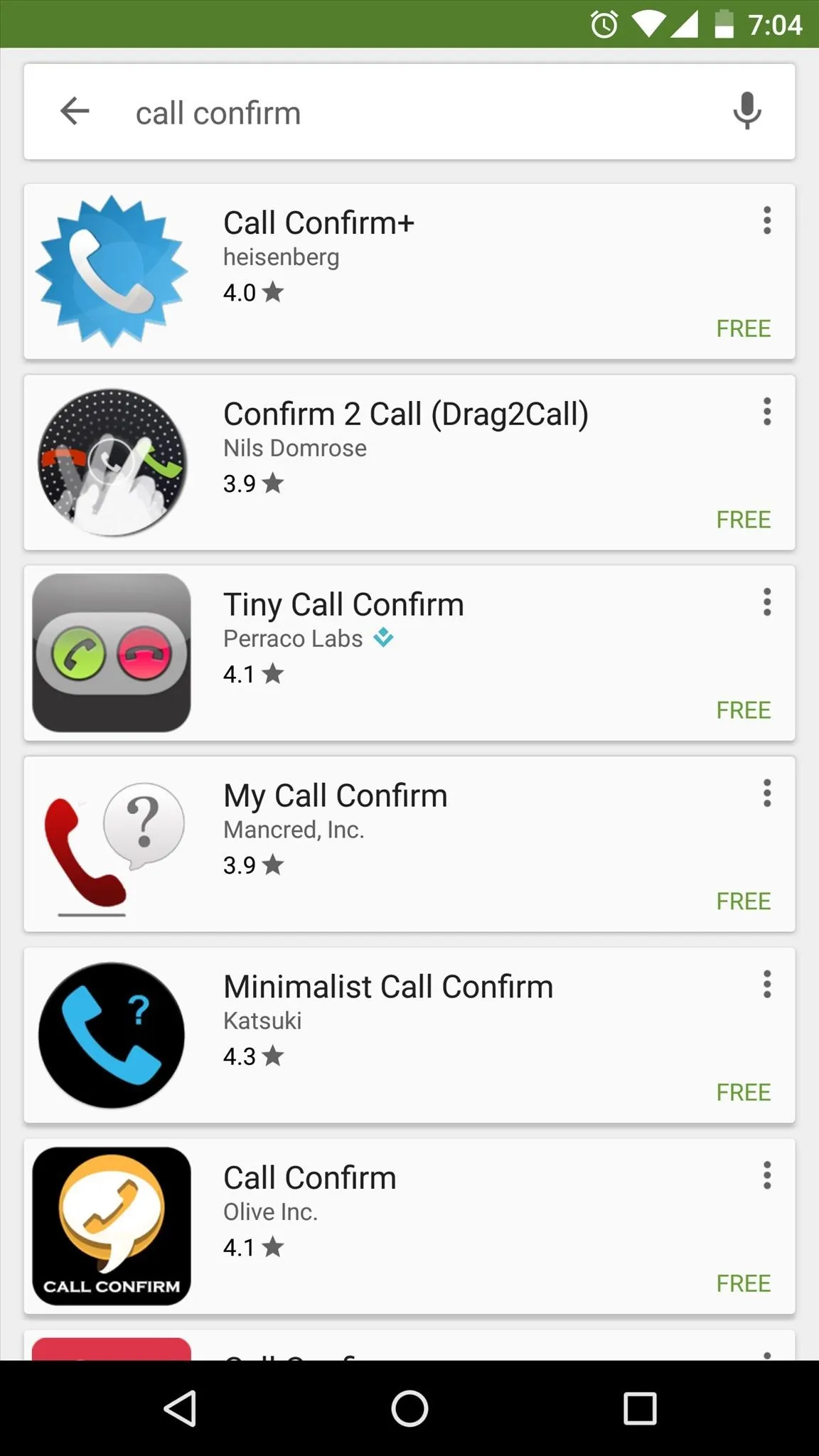
Task: Open the Call Confirm+ app by heisenberg
Action: (409, 272)
